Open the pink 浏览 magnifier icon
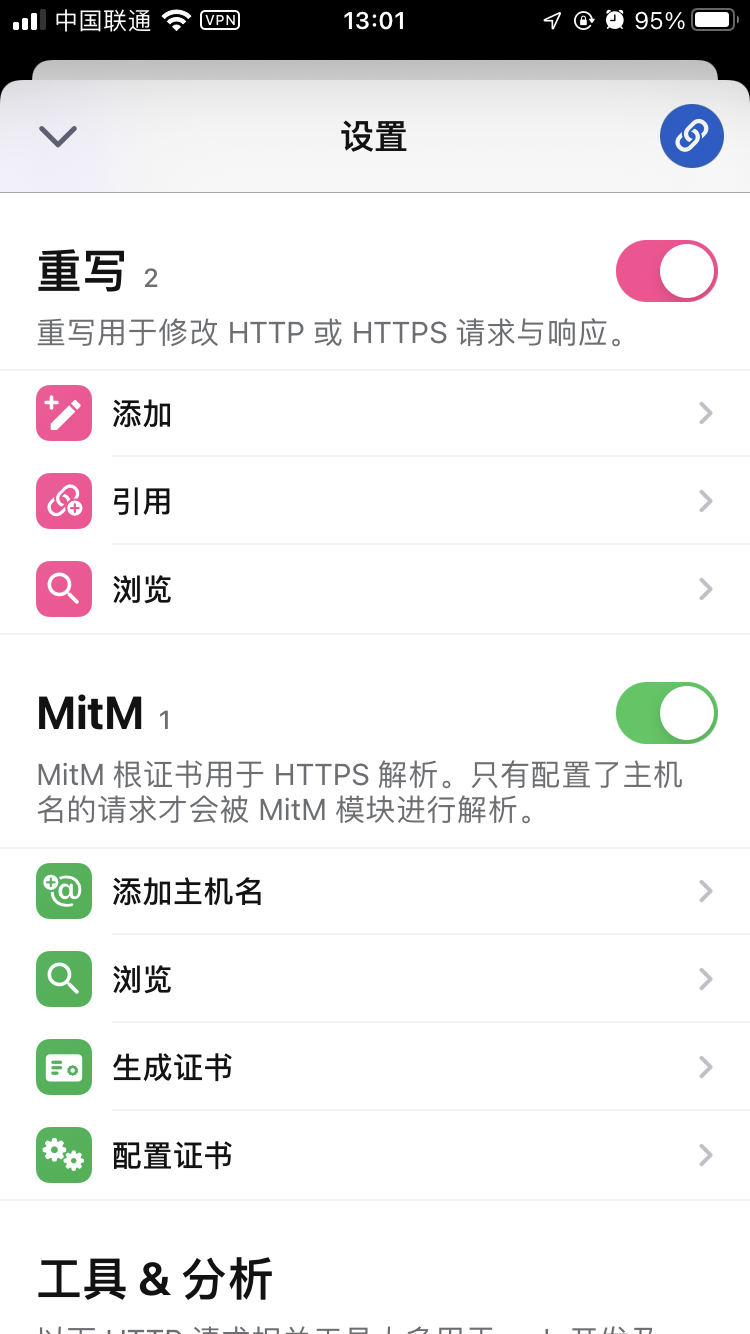This screenshot has height=1334, width=750. (63, 589)
